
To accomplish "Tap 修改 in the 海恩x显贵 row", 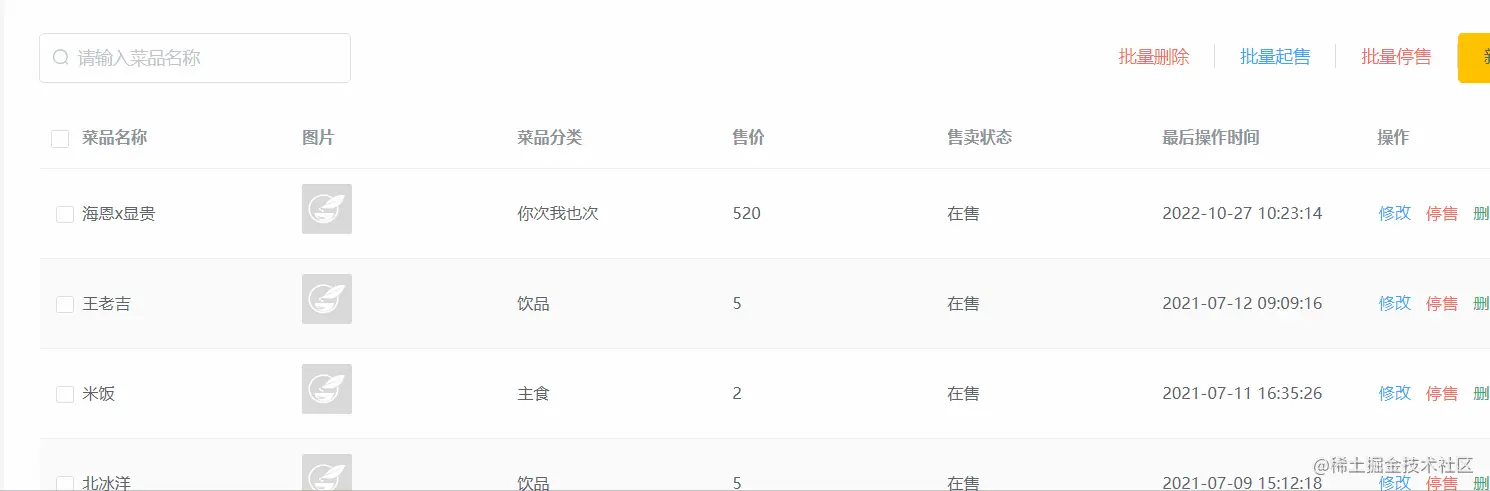I will pos(1395,213).
